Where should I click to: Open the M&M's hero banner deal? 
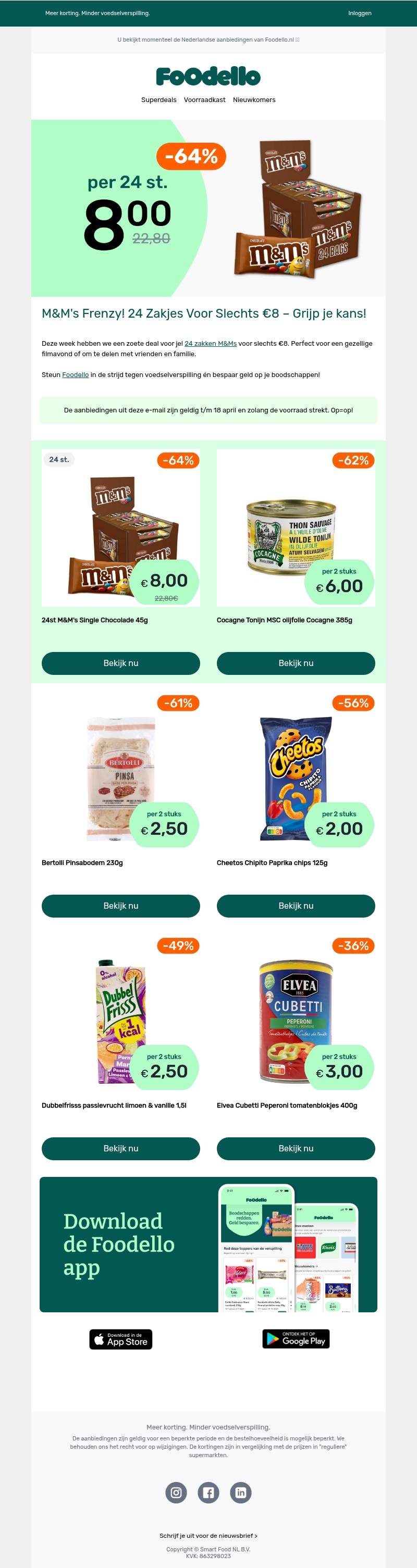pos(208,208)
